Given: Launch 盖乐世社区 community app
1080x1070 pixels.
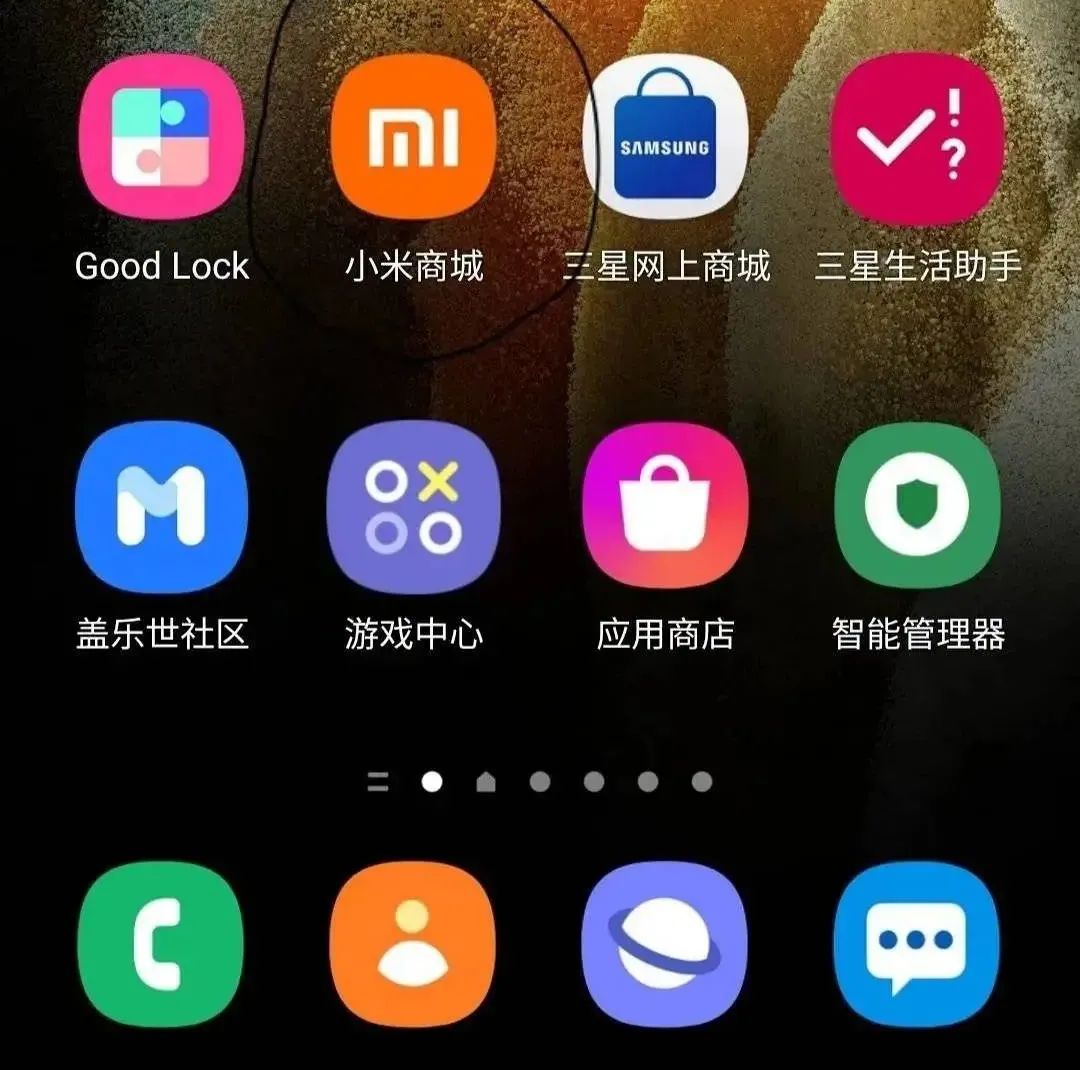Looking at the screenshot, I should coord(161,506).
